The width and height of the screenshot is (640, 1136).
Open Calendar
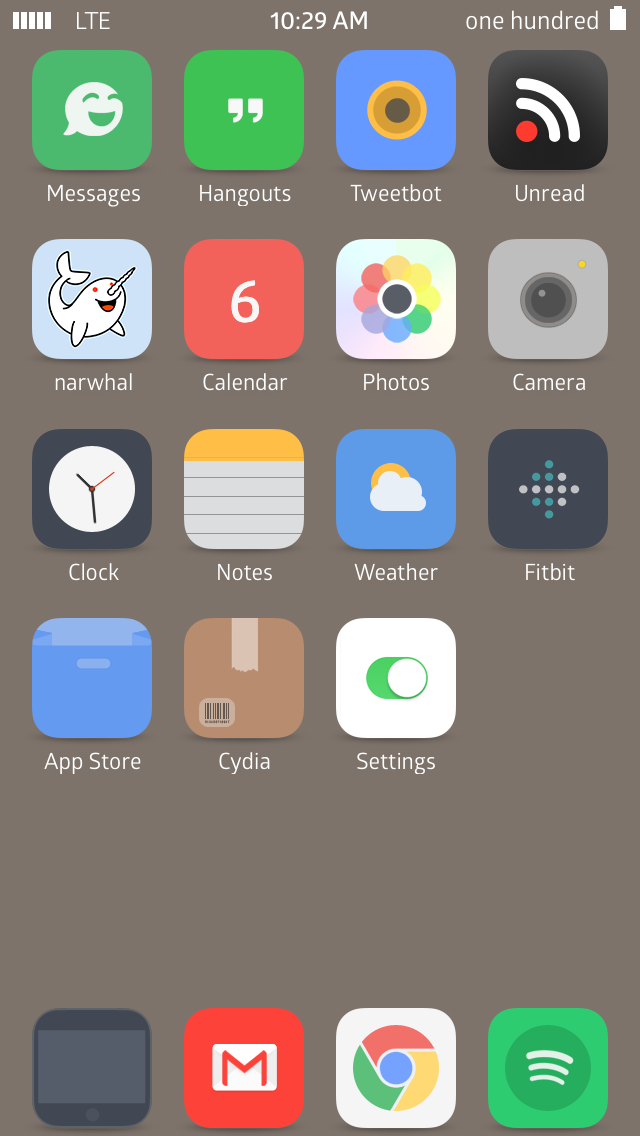(x=244, y=299)
